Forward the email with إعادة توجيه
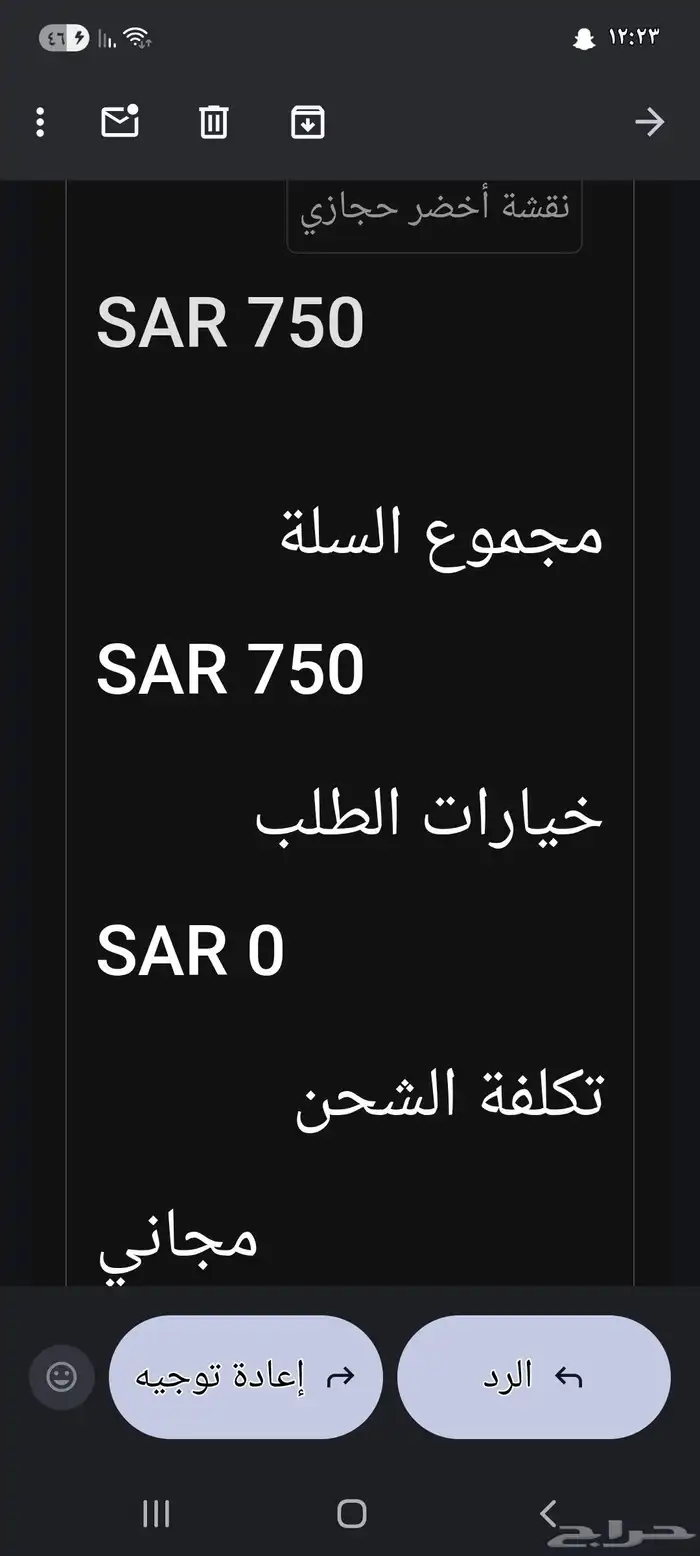 245,1377
